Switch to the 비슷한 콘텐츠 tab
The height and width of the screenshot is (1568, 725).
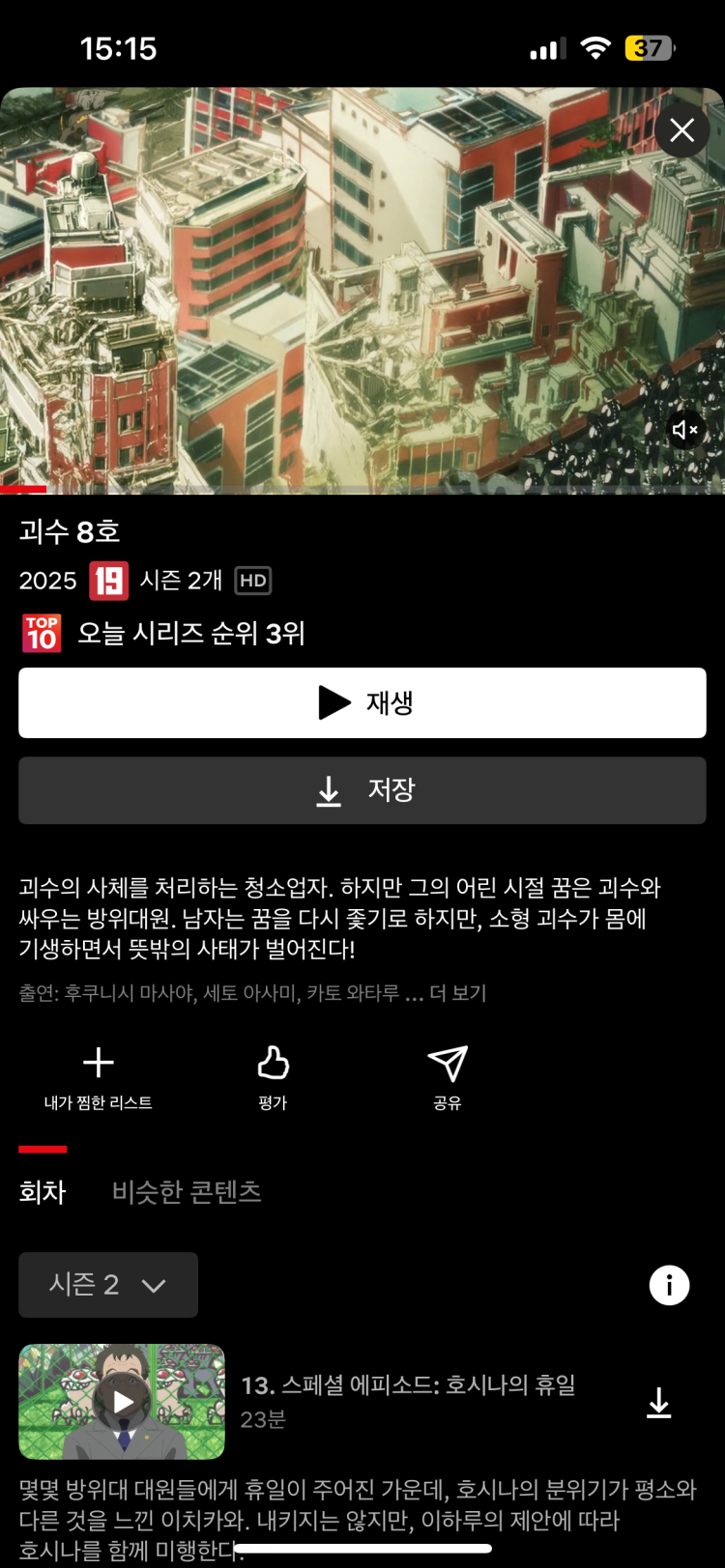coord(187,1191)
